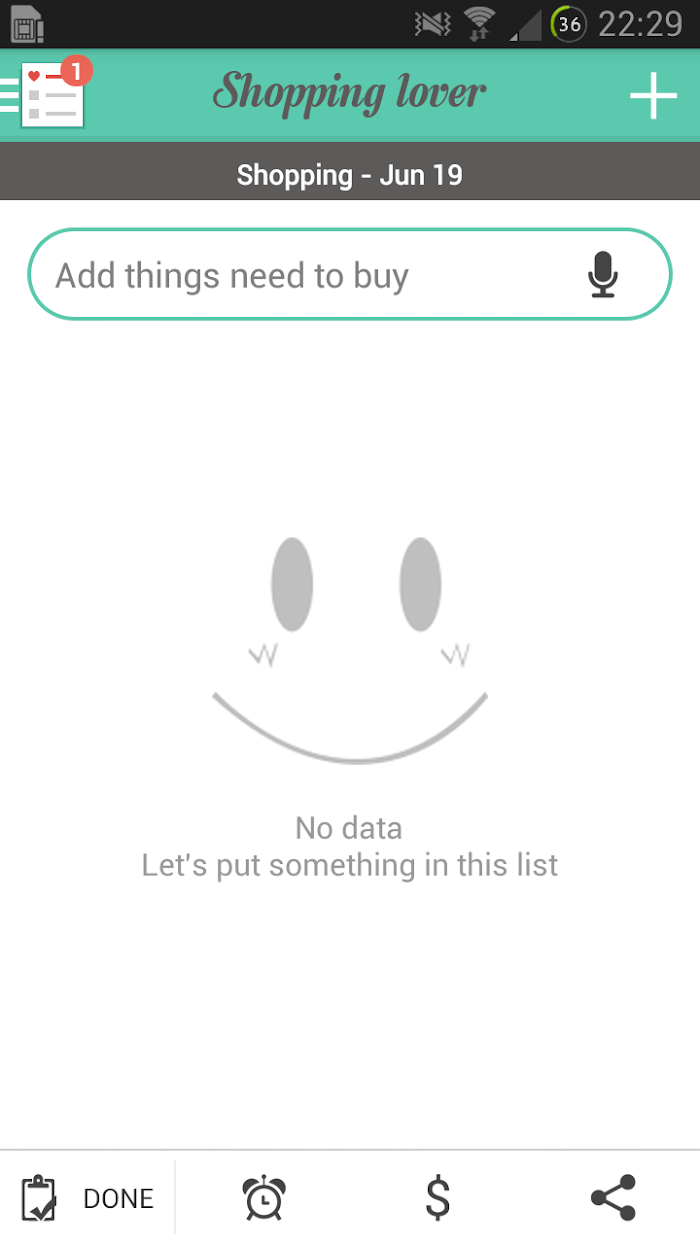Set a reminder with the alarm clock icon
Viewport: 700px width, 1244px height.
coord(264,1198)
